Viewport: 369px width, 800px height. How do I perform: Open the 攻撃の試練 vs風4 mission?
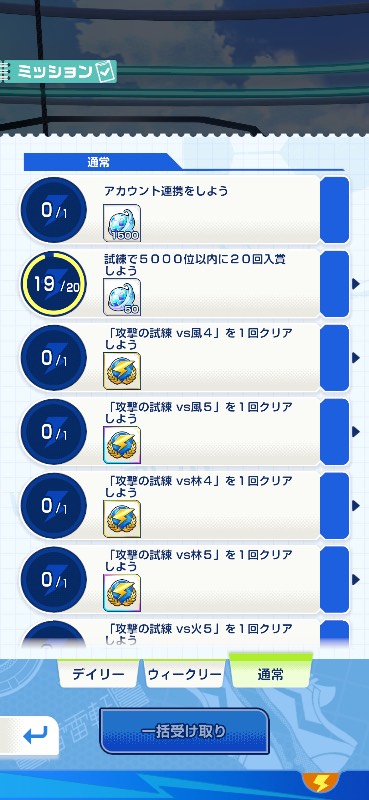tap(184, 358)
